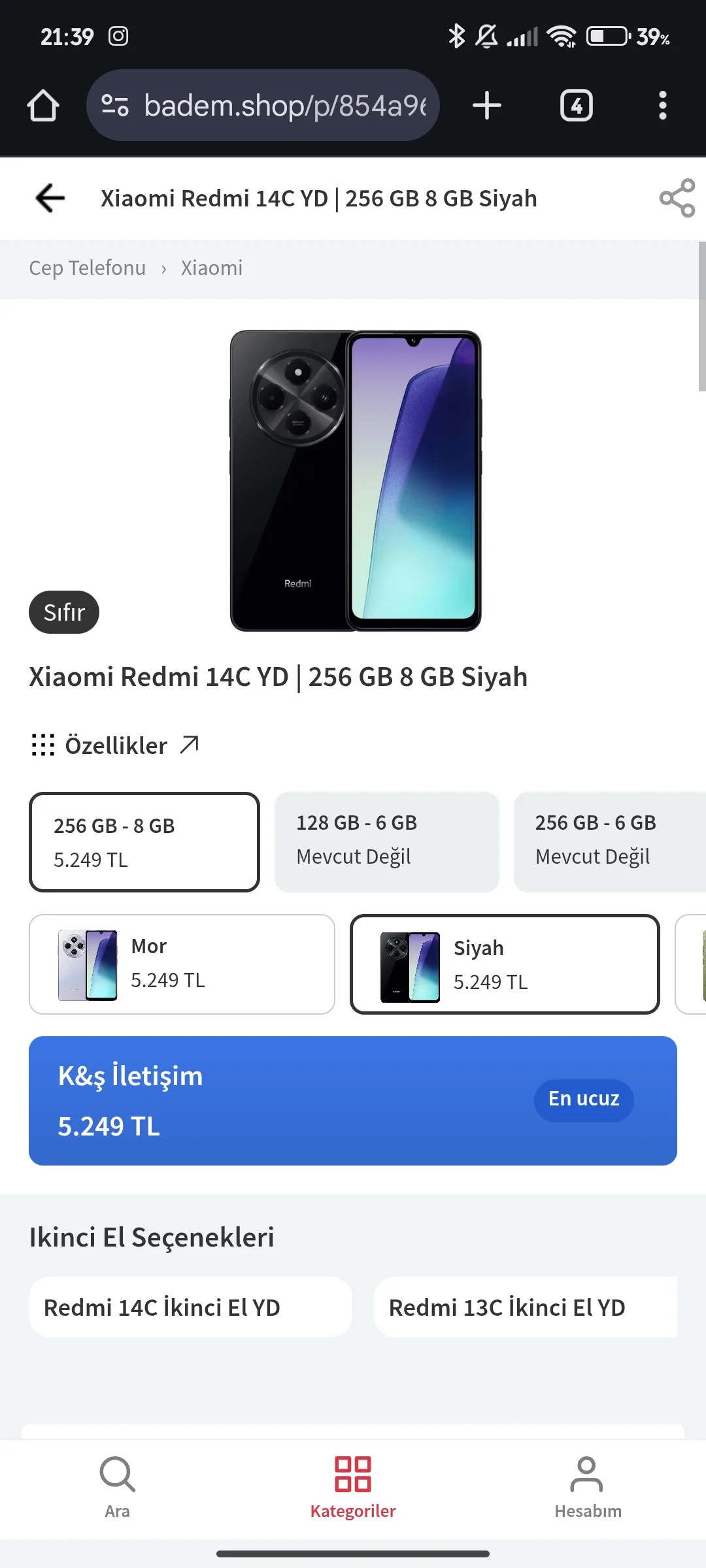Switch to the Ara tab

pos(118,1488)
